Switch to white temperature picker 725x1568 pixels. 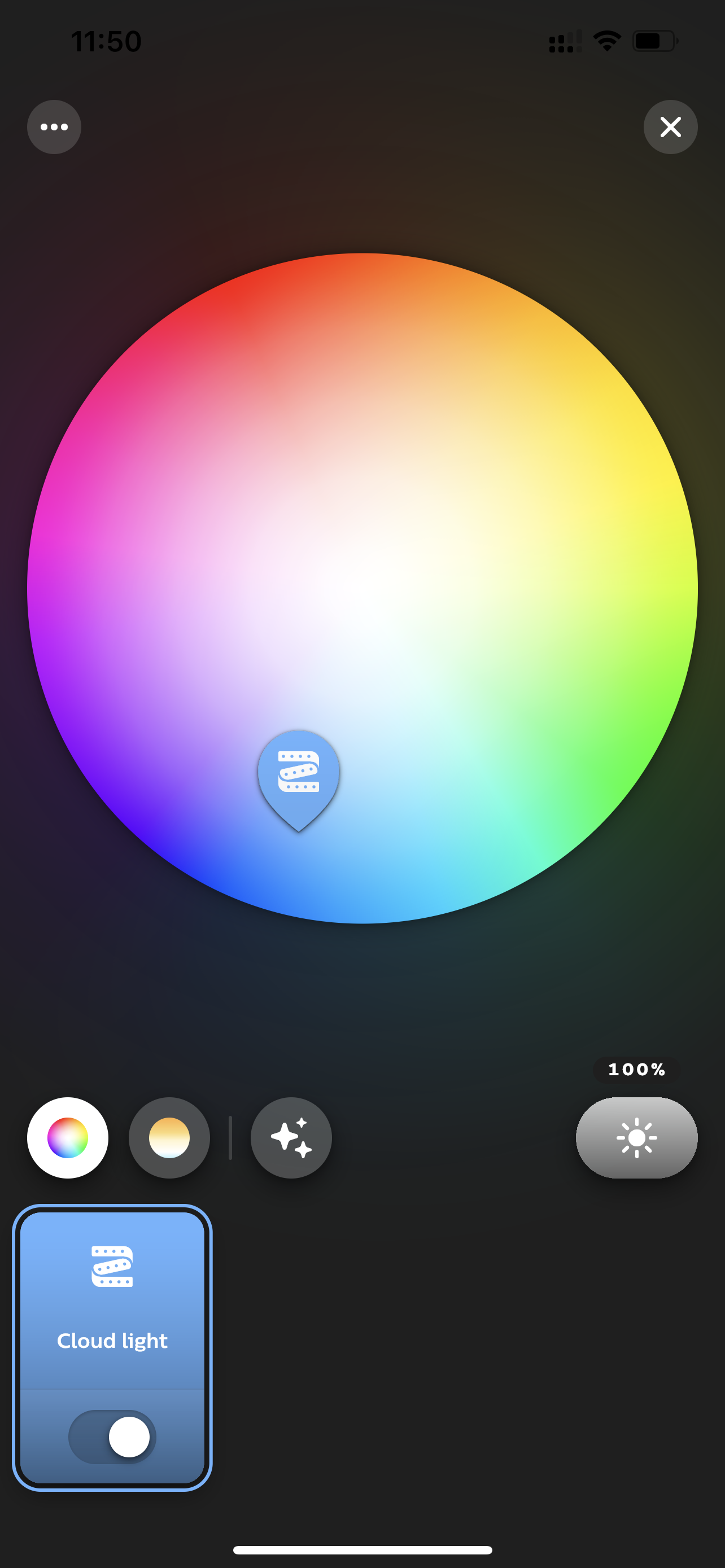(x=169, y=1138)
